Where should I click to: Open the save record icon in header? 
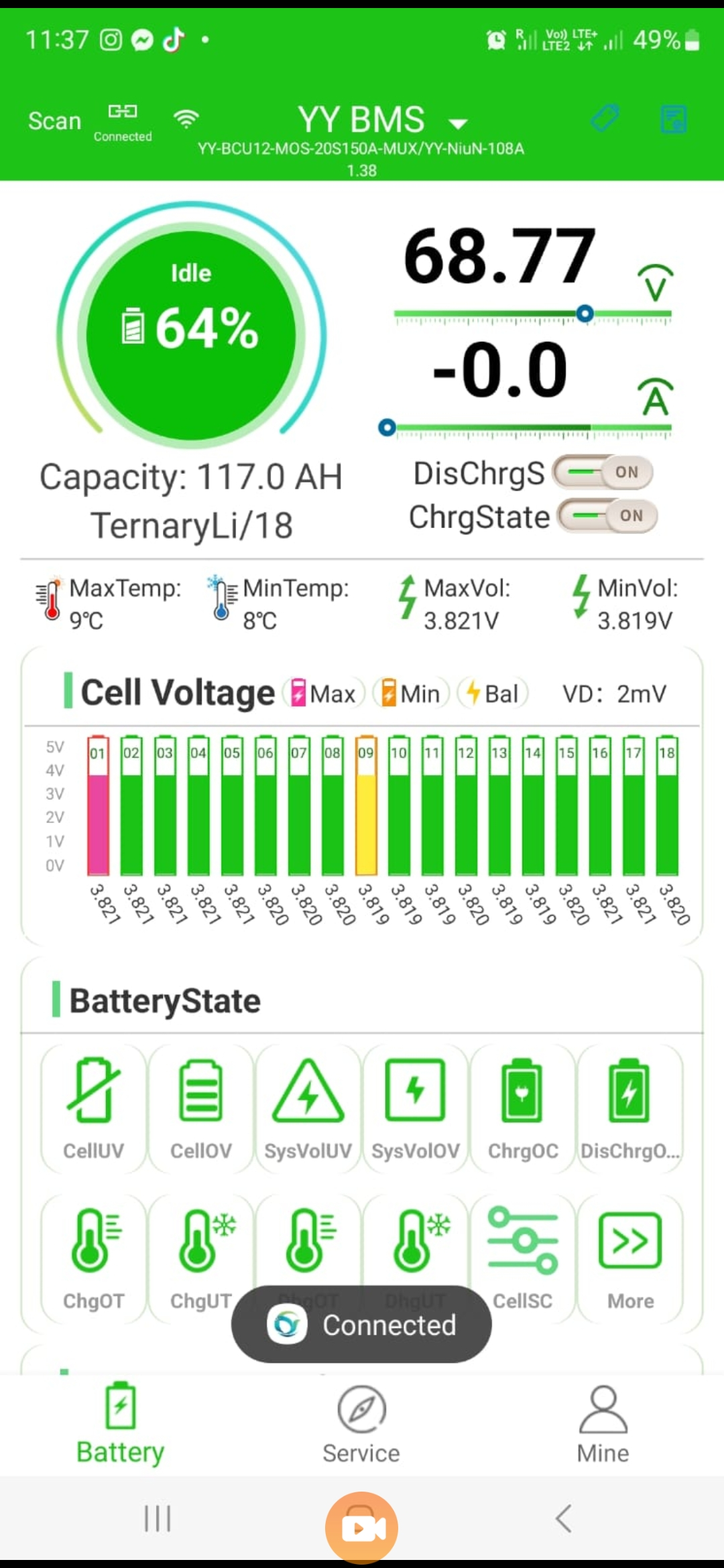tap(673, 120)
